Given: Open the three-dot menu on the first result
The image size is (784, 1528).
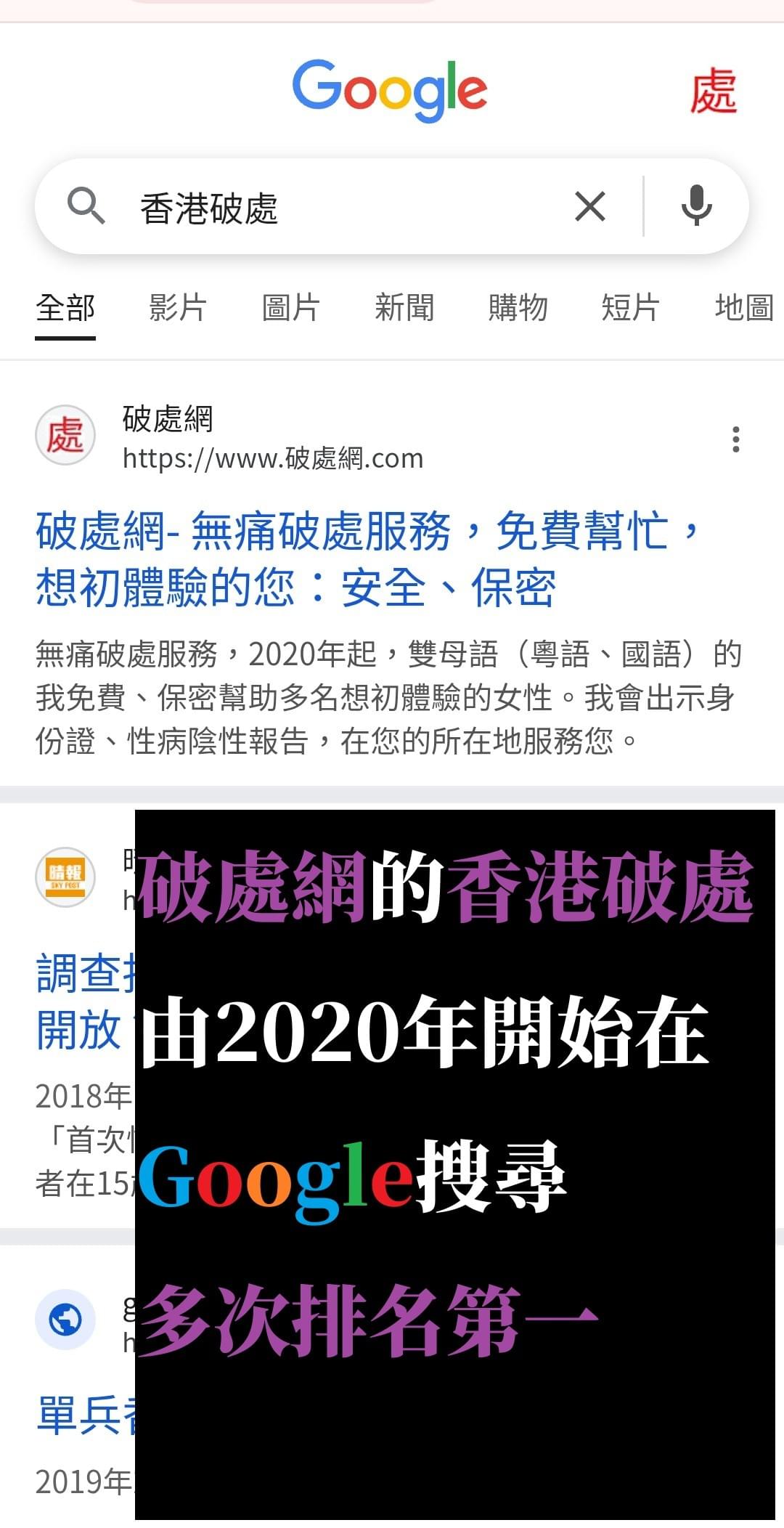Looking at the screenshot, I should click(x=735, y=438).
